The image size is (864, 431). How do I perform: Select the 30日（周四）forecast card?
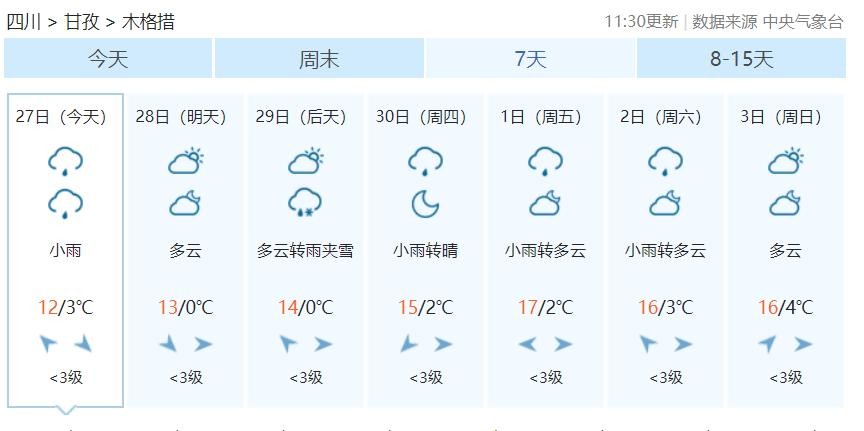tap(425, 250)
